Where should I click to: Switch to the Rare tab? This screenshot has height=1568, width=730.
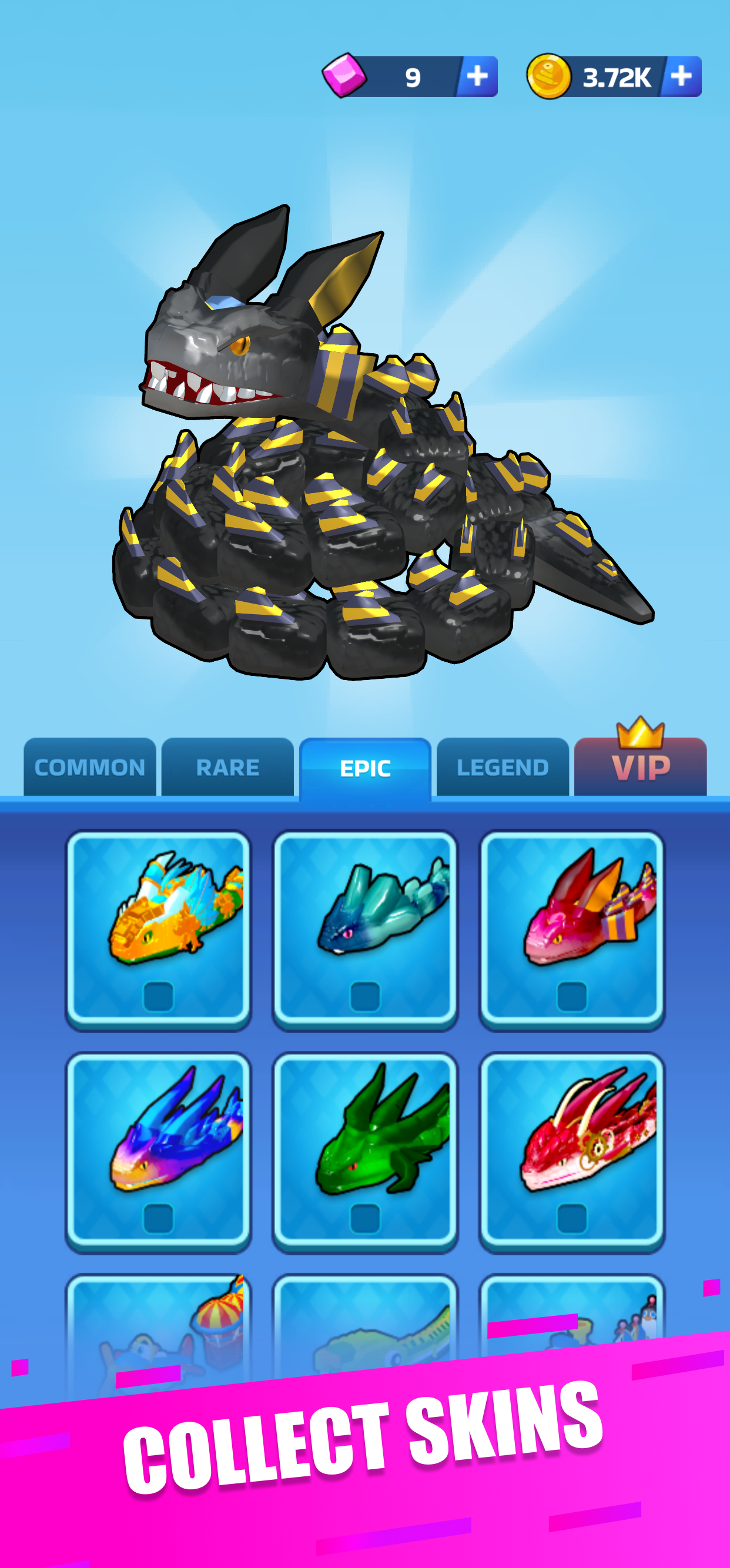227,767
